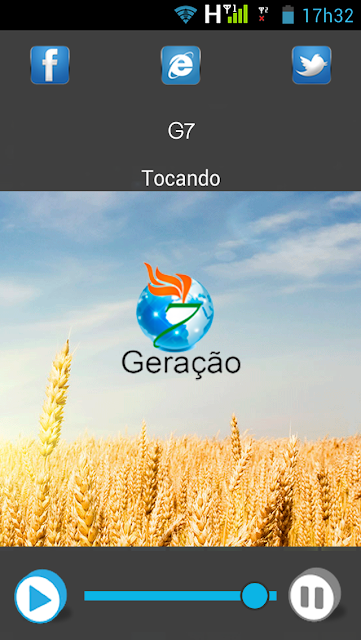Pause the radio stream
This screenshot has height=640, width=361.
point(314,595)
